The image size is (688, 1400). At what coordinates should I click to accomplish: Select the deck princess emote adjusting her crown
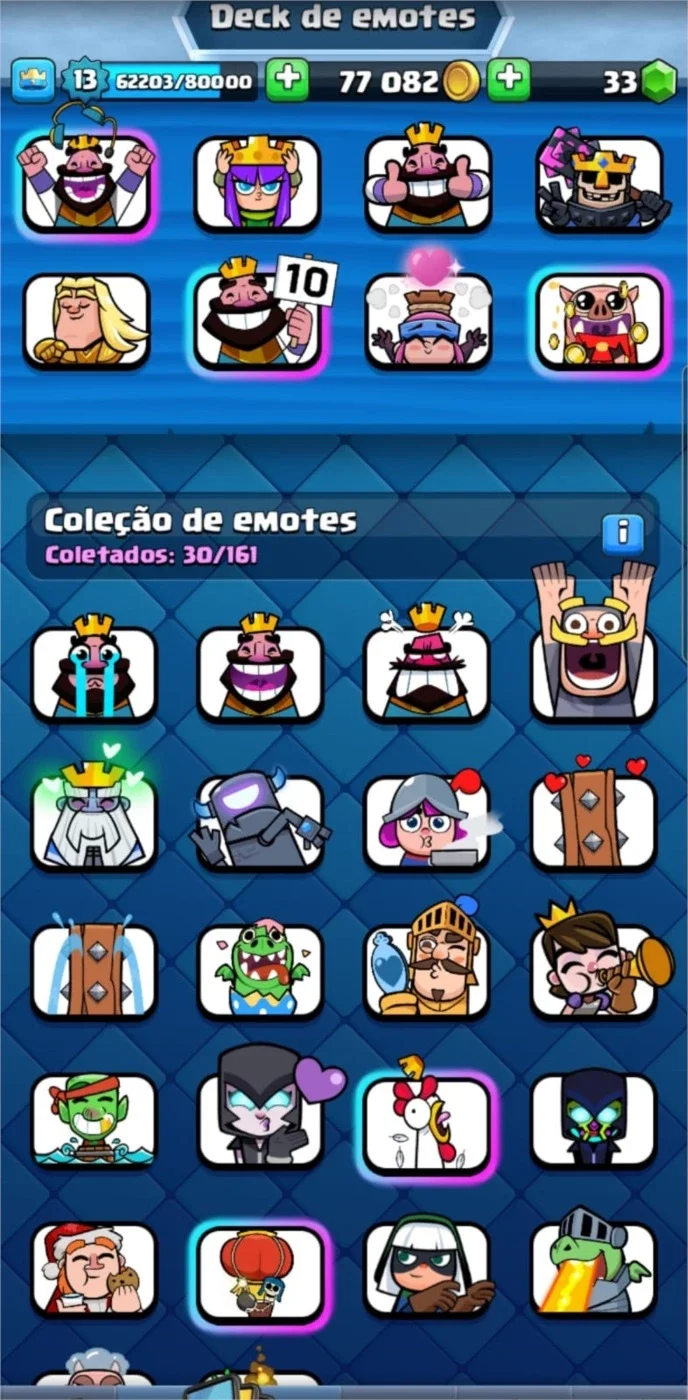tap(258, 181)
